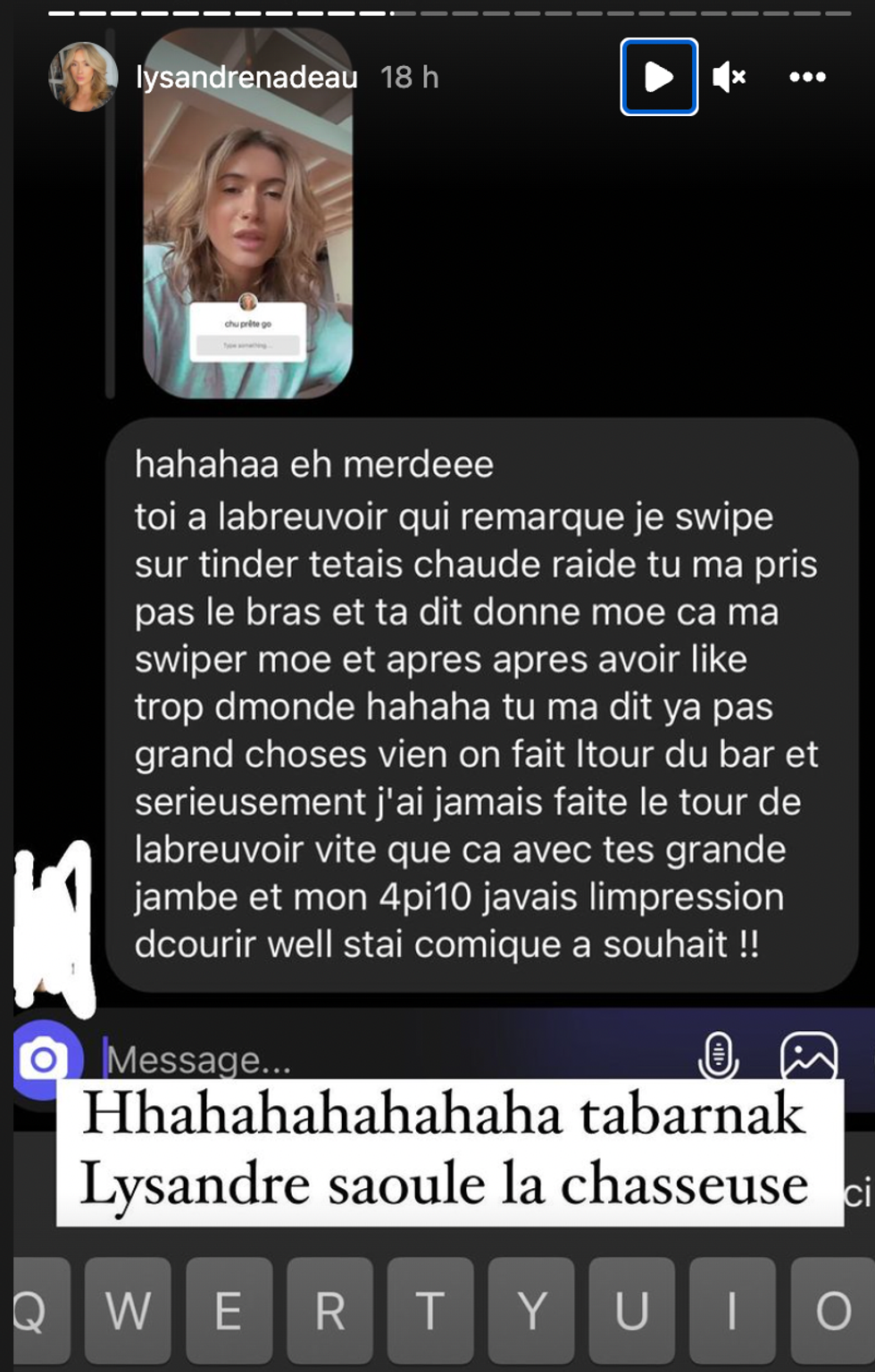
Task: Open lysandrenadeau's profile from the username
Action: (x=246, y=78)
